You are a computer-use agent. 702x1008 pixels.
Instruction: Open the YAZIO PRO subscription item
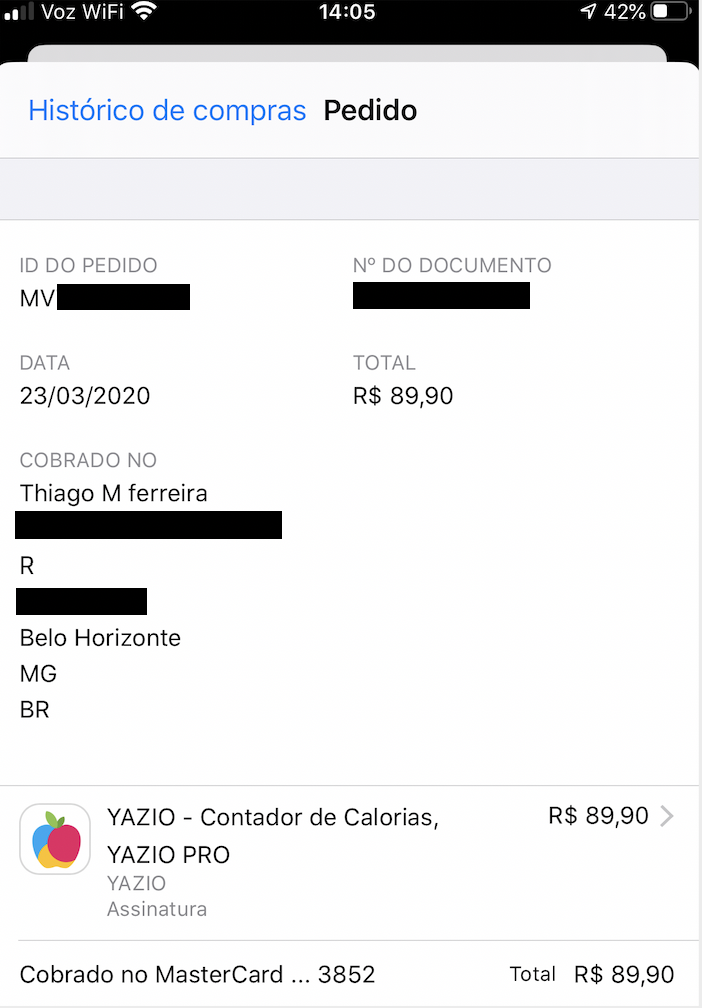(x=350, y=862)
